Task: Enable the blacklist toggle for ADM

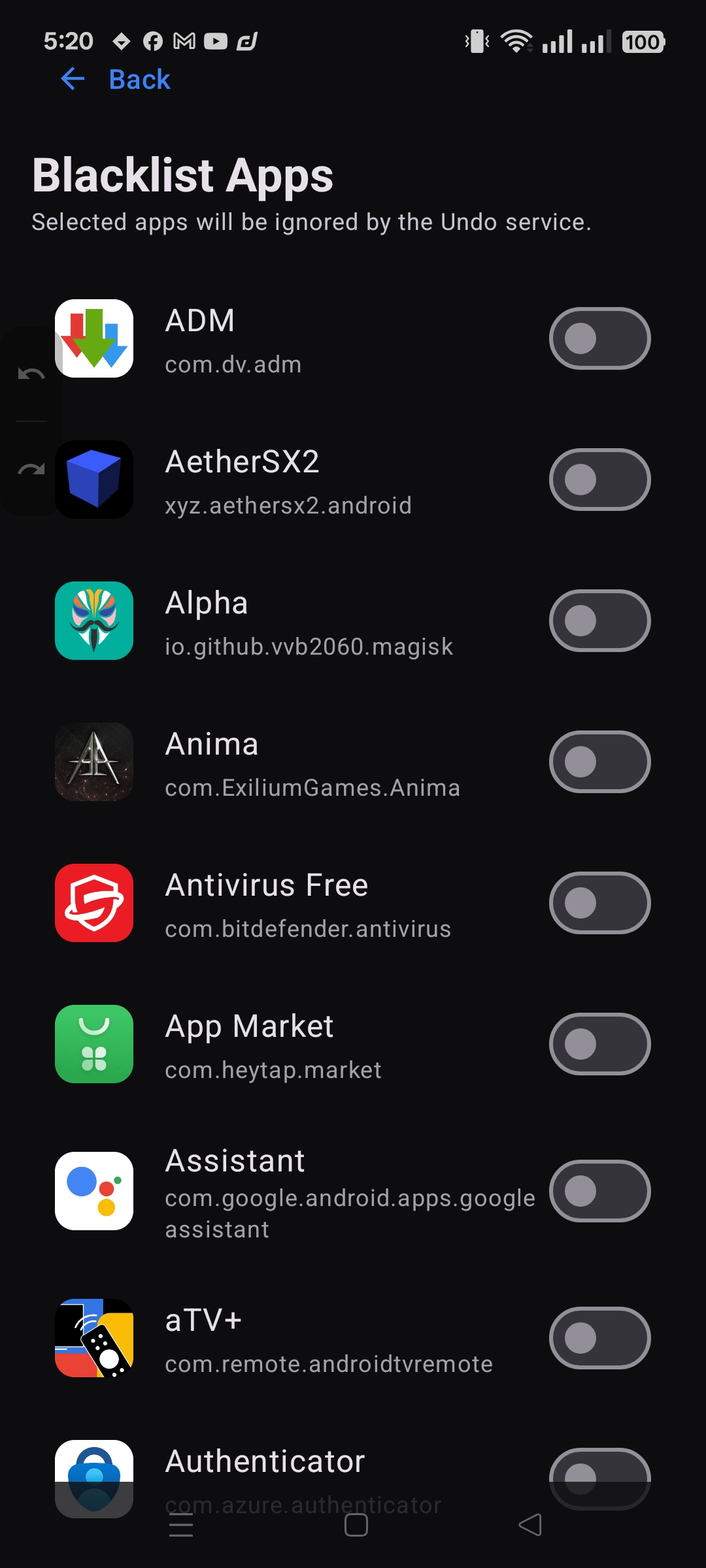Action: pos(599,338)
